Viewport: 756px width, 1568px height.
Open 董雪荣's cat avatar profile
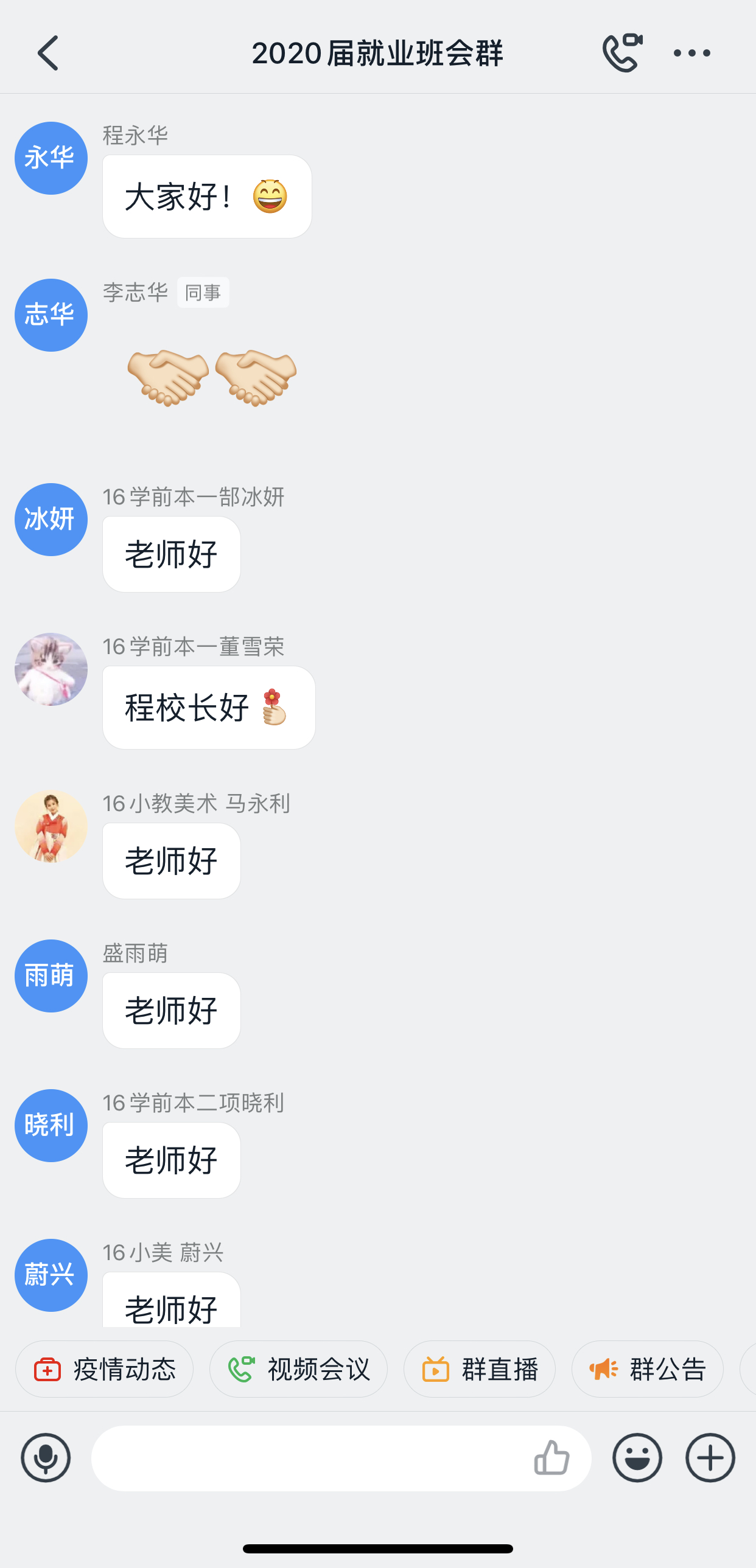pos(51,669)
